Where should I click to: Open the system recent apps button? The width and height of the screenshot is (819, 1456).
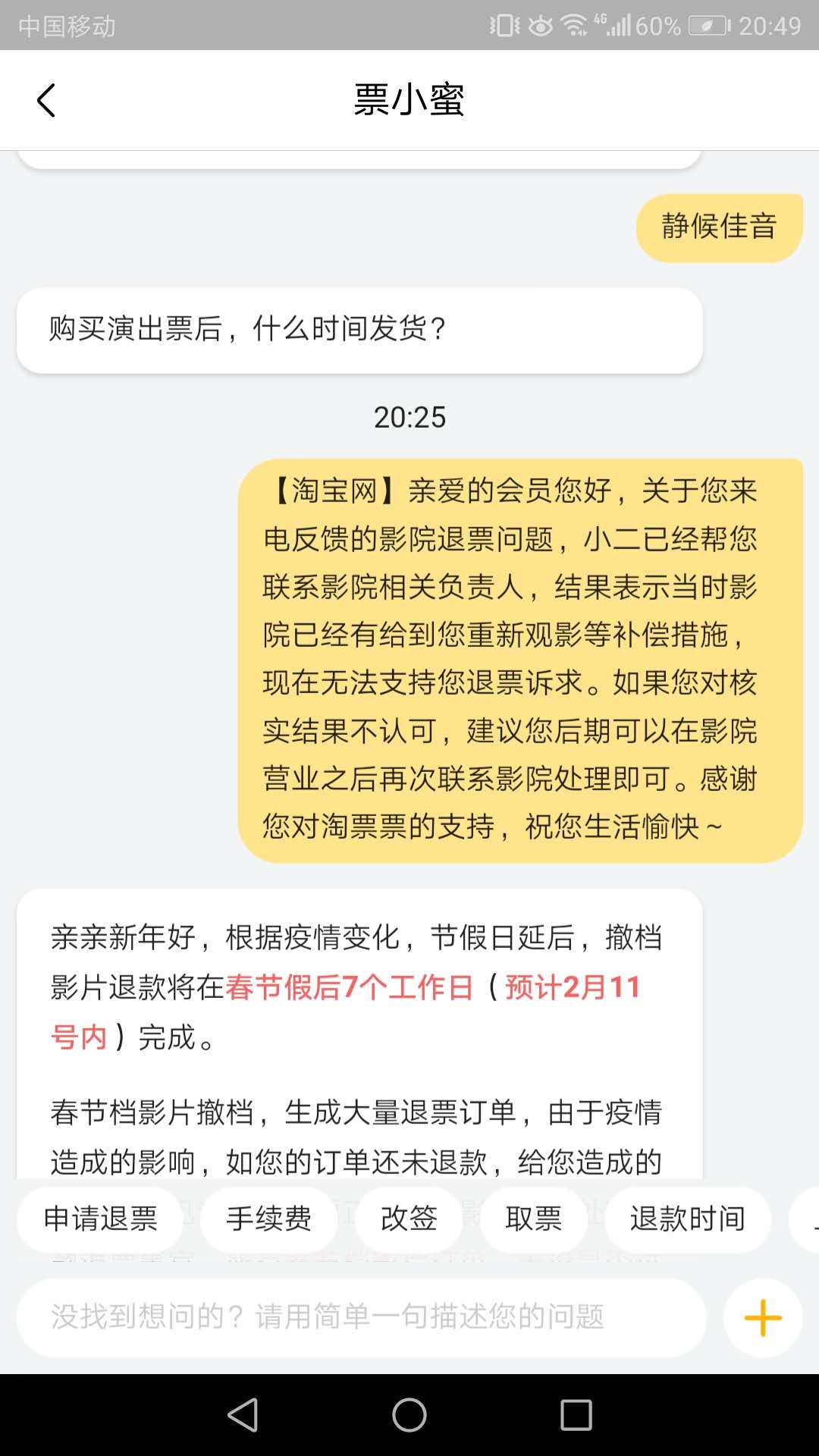pos(576,1415)
